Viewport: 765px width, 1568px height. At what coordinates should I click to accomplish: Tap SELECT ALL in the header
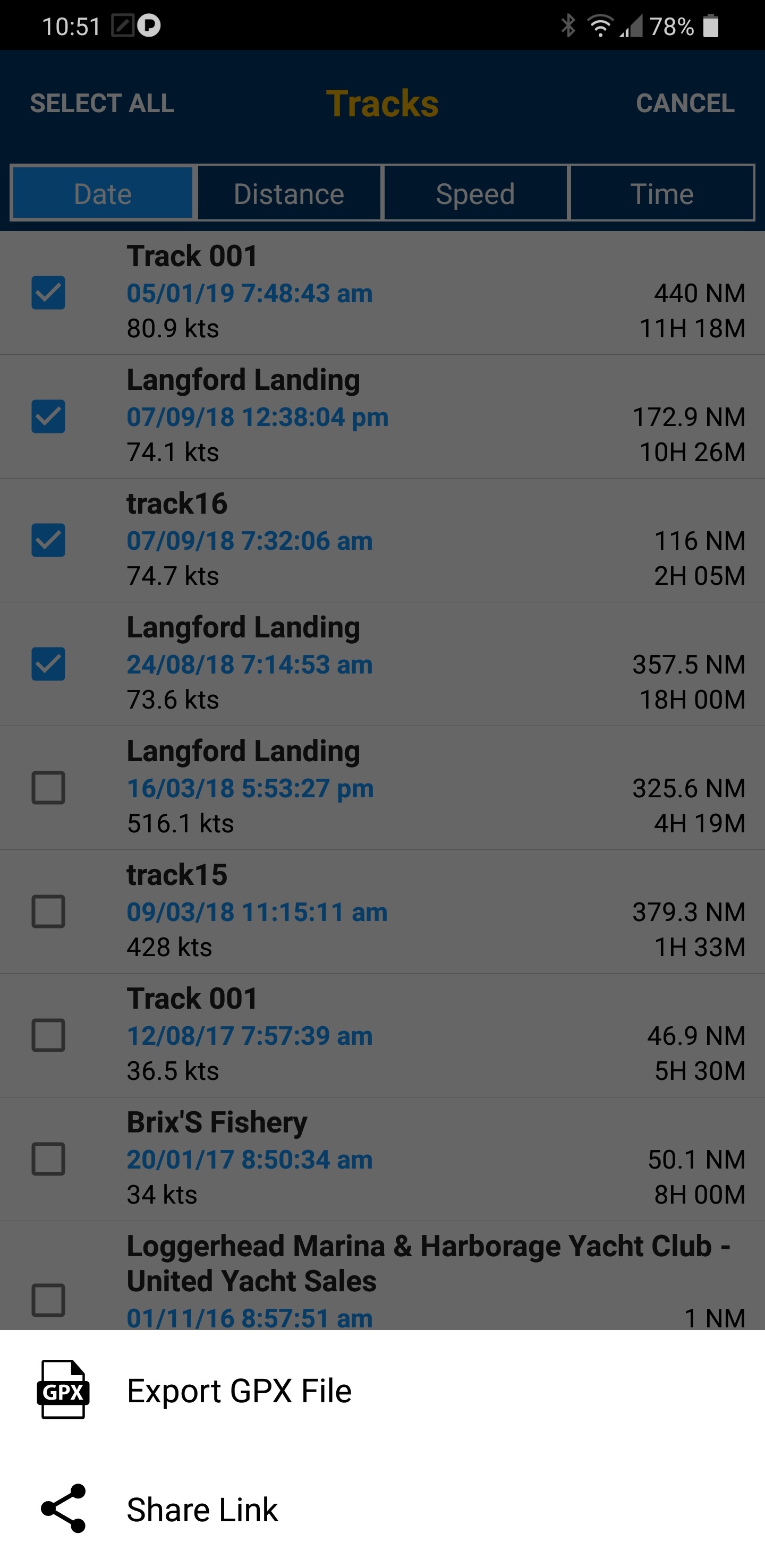(x=102, y=103)
